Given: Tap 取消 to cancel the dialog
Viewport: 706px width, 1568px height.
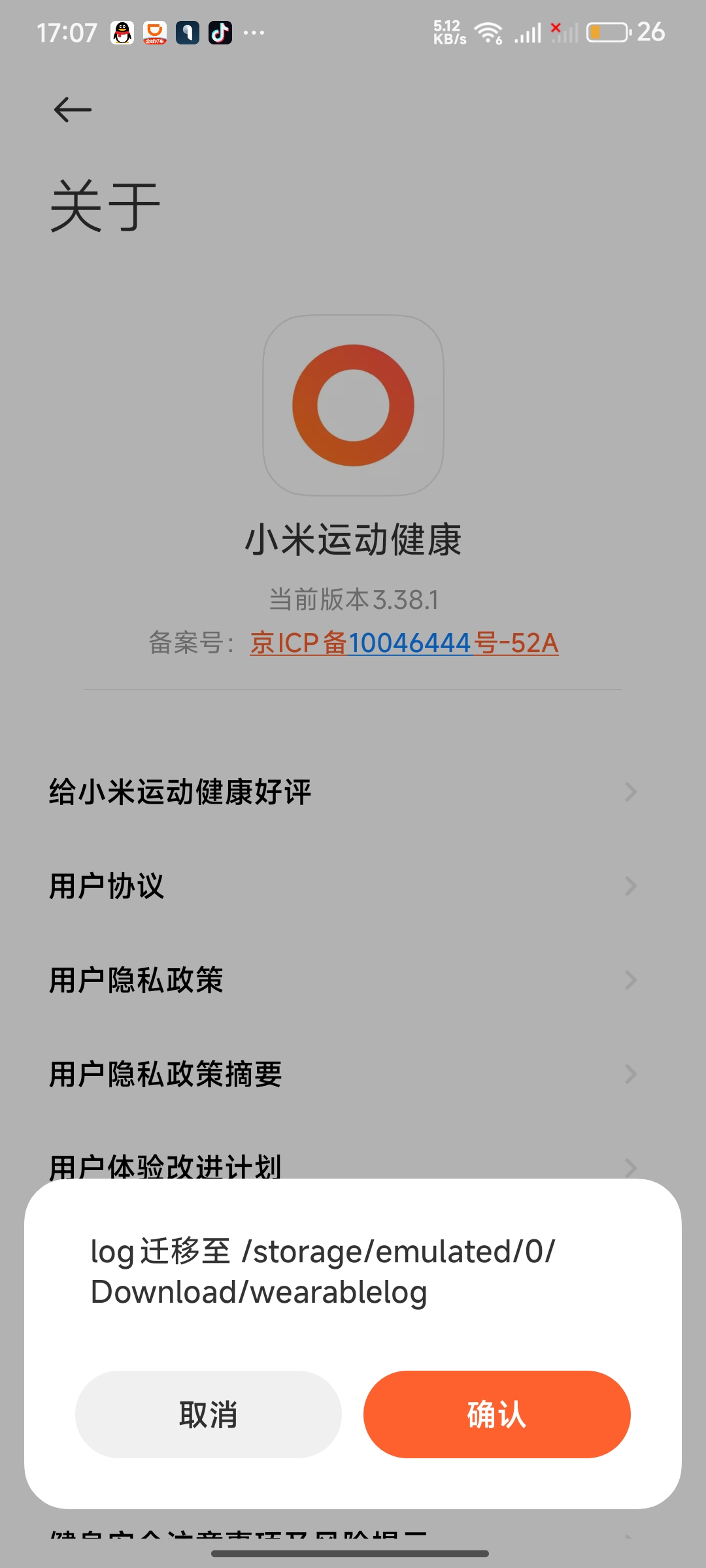Looking at the screenshot, I should [209, 1414].
